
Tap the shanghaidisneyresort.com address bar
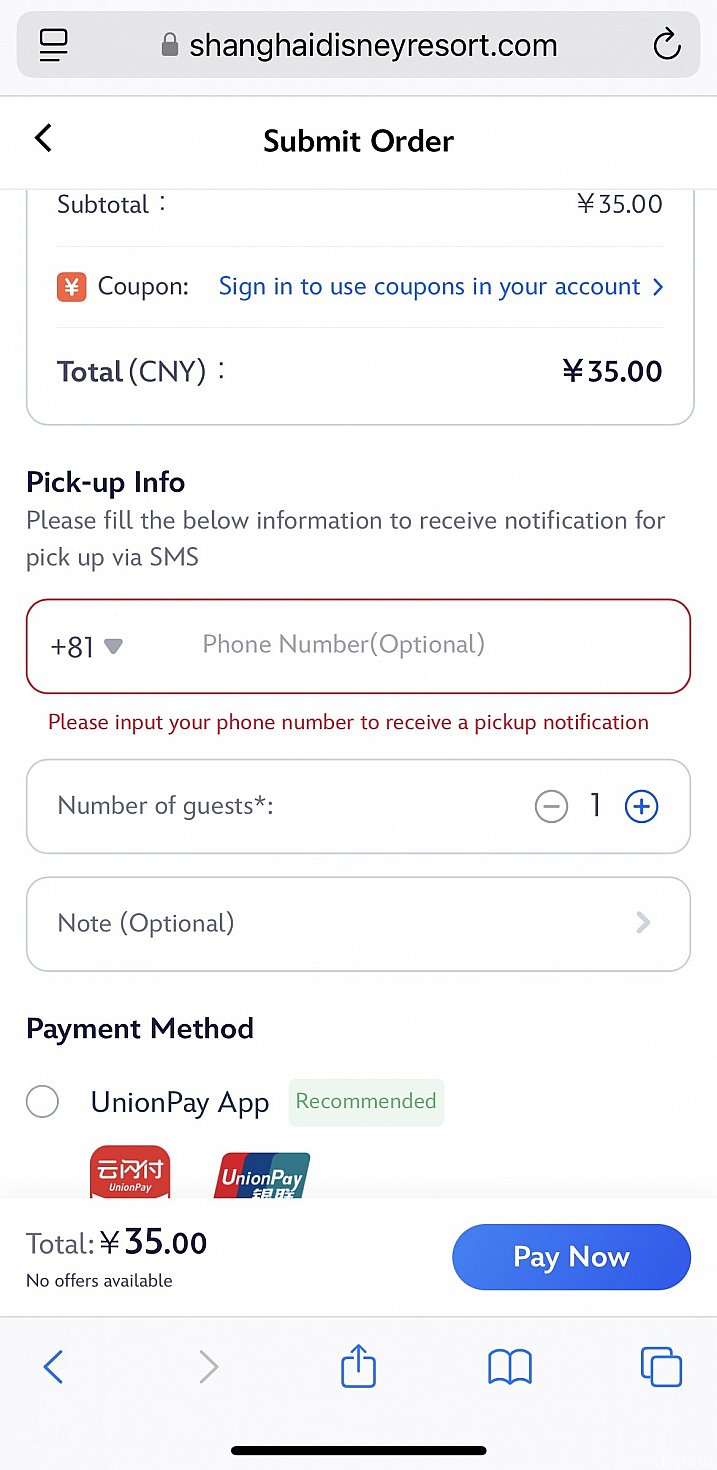360,45
